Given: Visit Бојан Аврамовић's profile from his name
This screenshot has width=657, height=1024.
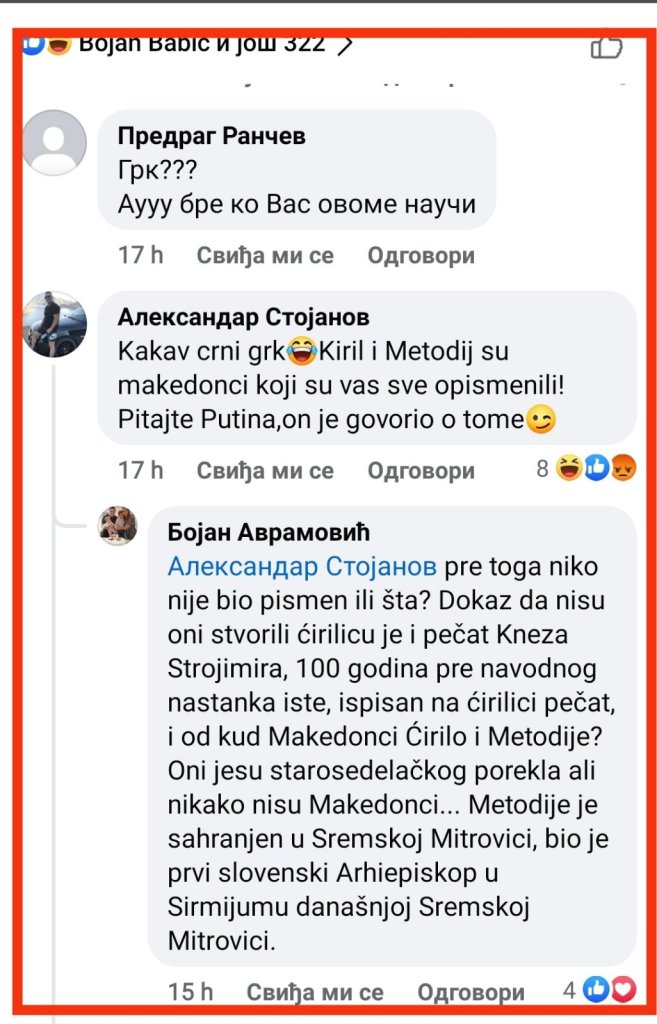Looking at the screenshot, I should (x=264, y=533).
